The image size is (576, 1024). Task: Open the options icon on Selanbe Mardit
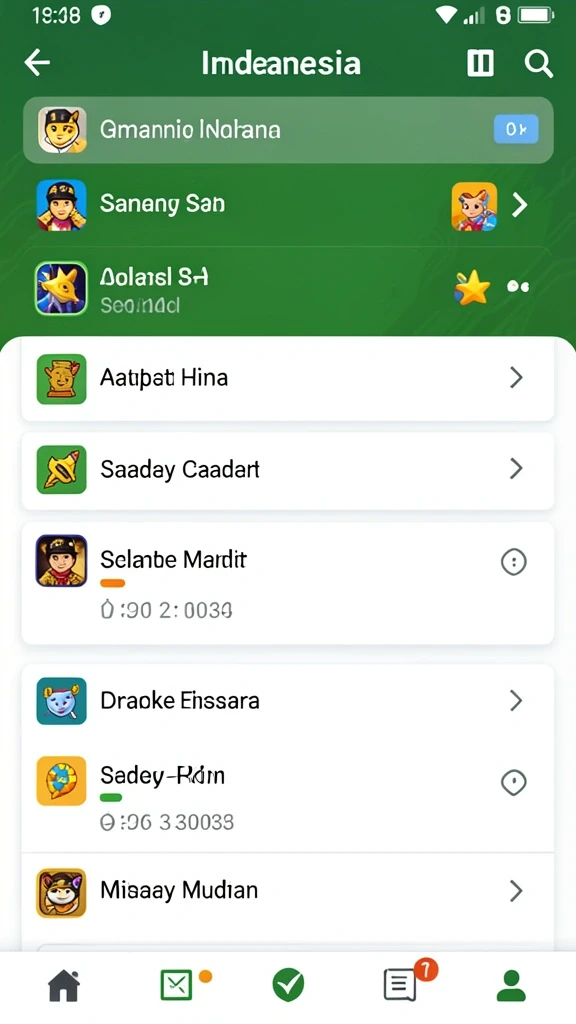[514, 562]
